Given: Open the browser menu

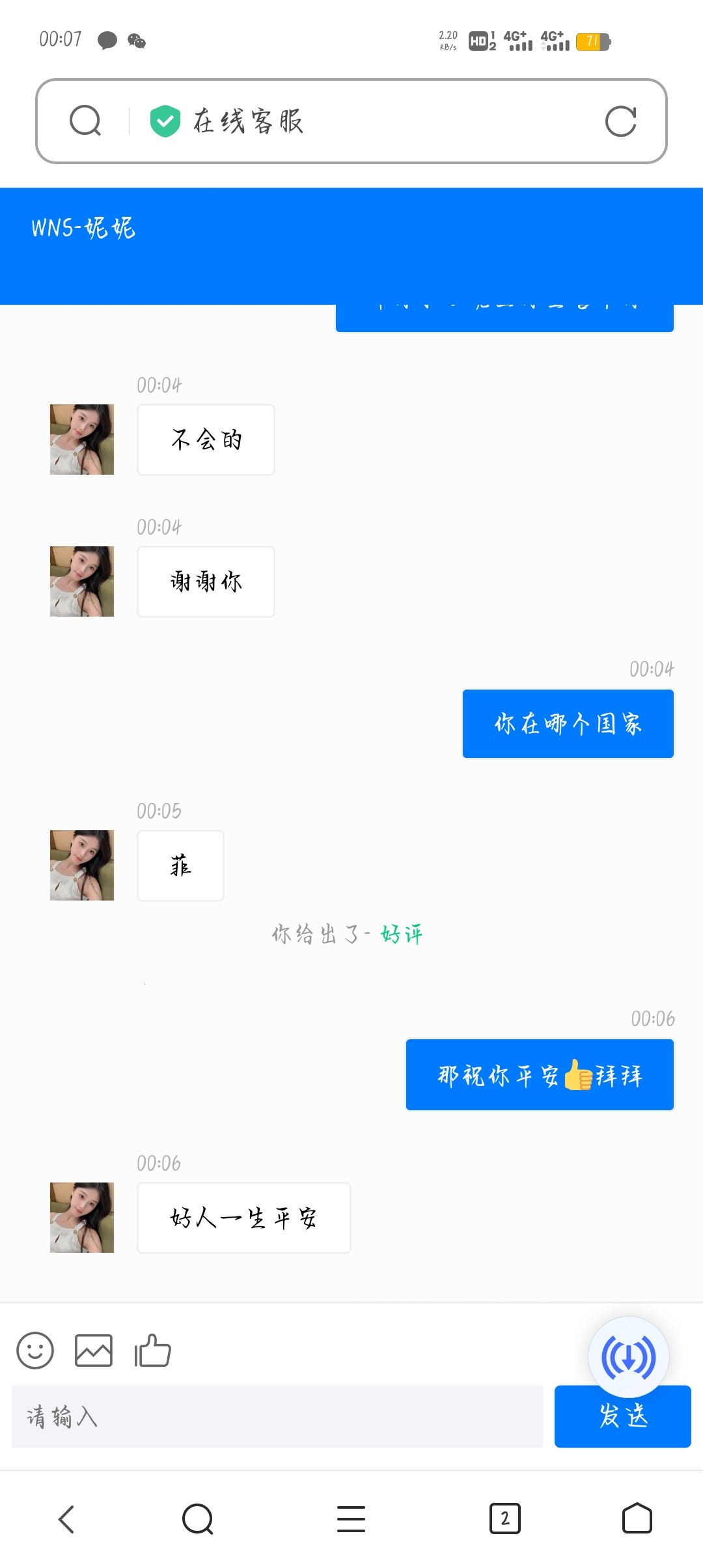Looking at the screenshot, I should [351, 1519].
